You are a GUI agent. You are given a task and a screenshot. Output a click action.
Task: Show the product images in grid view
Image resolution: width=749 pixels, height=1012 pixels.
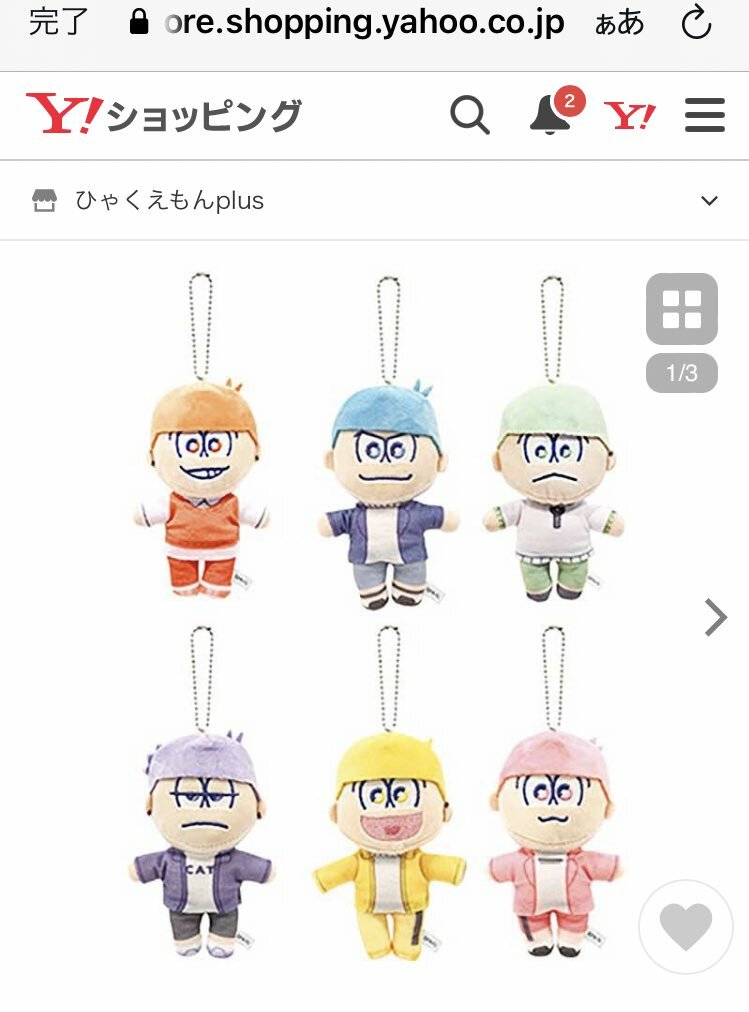pos(681,309)
